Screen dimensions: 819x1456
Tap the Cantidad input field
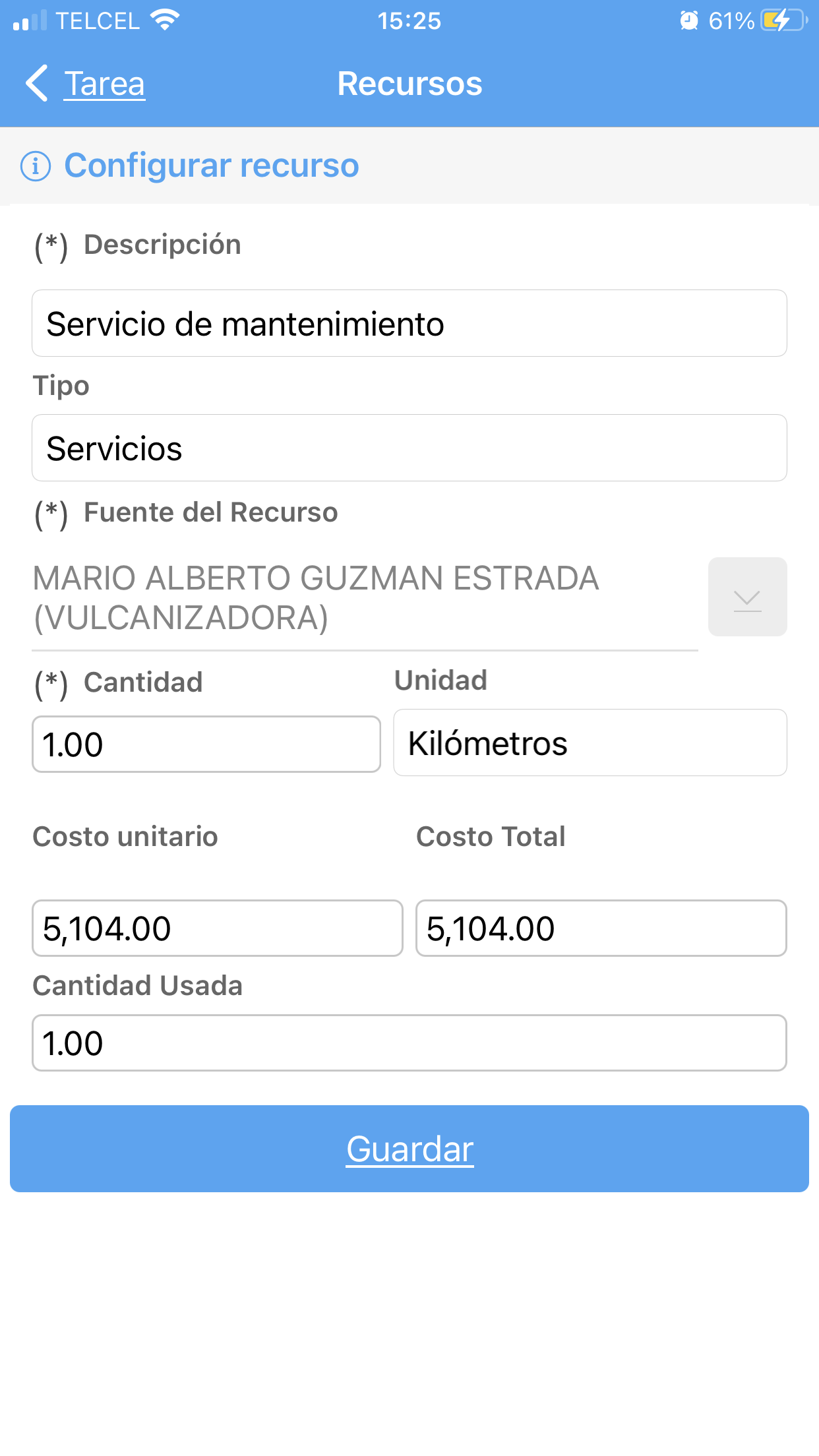[206, 744]
